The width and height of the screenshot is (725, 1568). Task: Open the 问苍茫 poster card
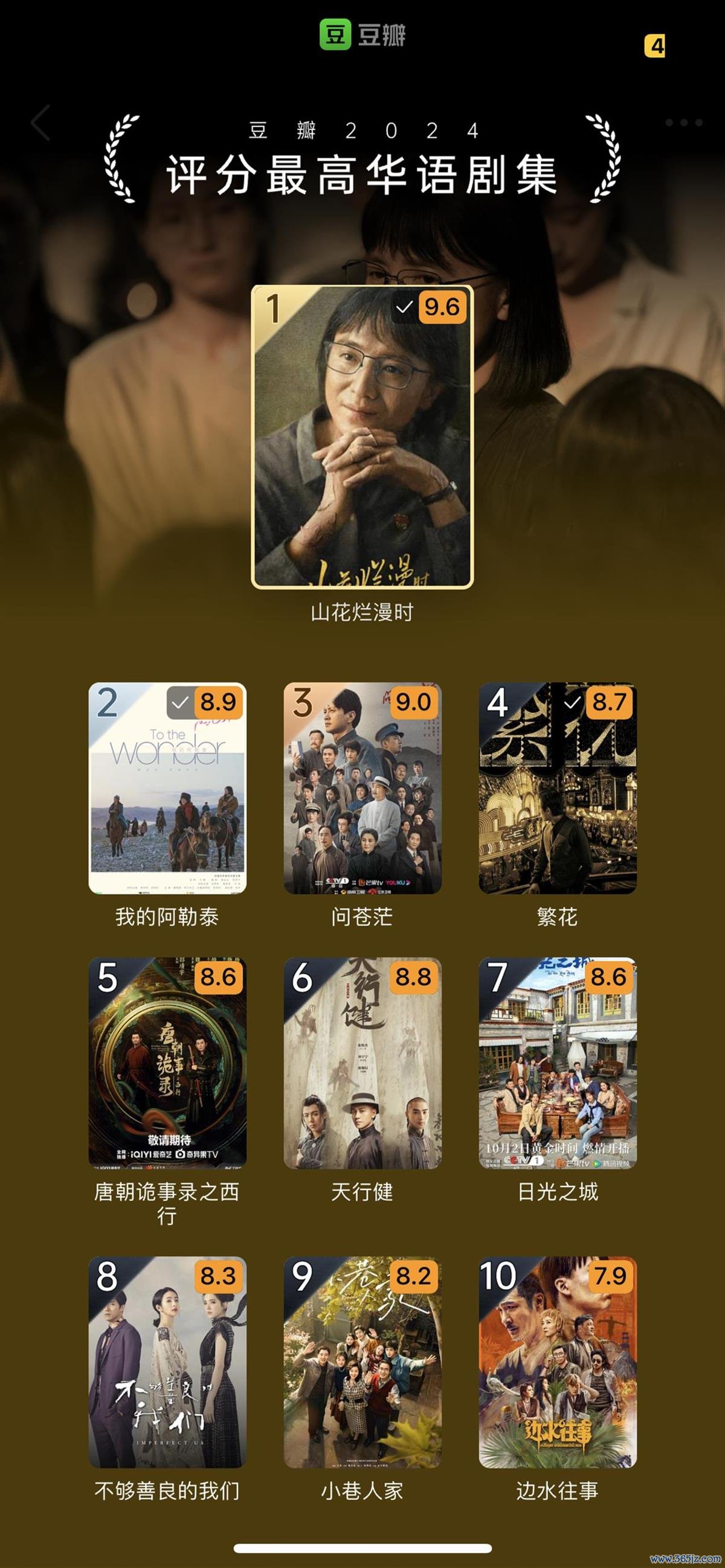tap(362, 789)
